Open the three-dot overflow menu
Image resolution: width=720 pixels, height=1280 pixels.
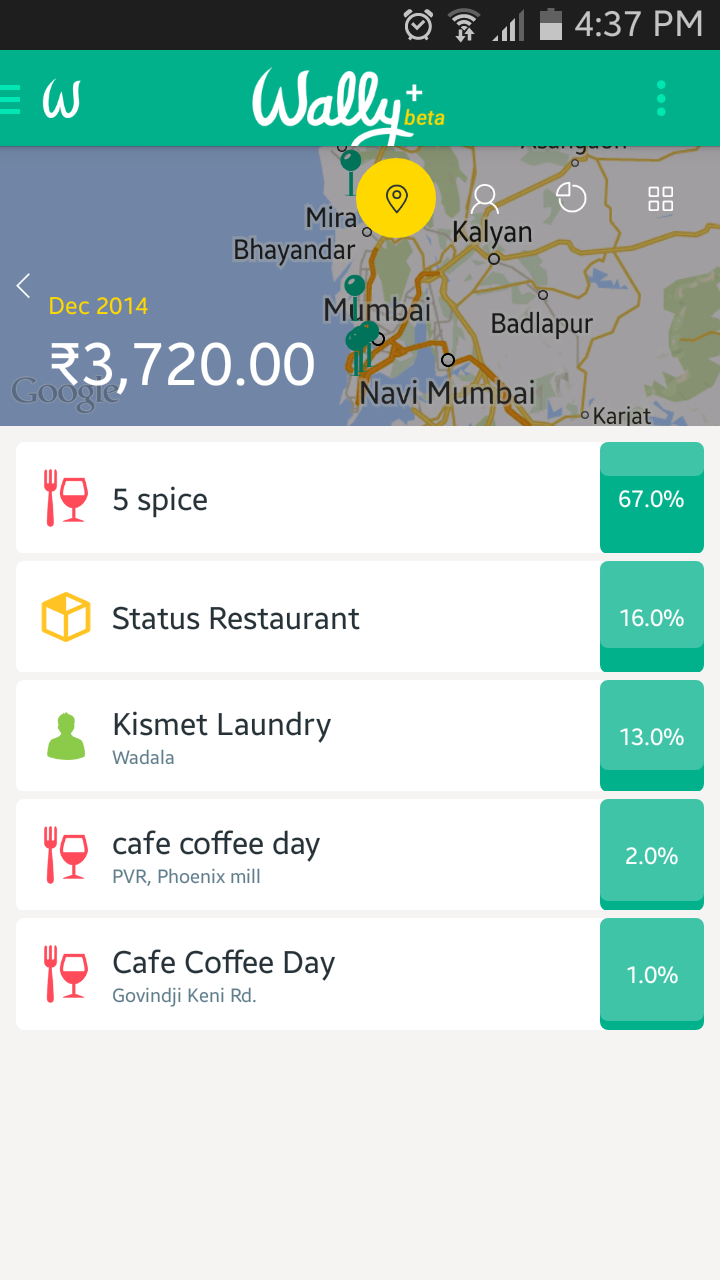[661, 99]
